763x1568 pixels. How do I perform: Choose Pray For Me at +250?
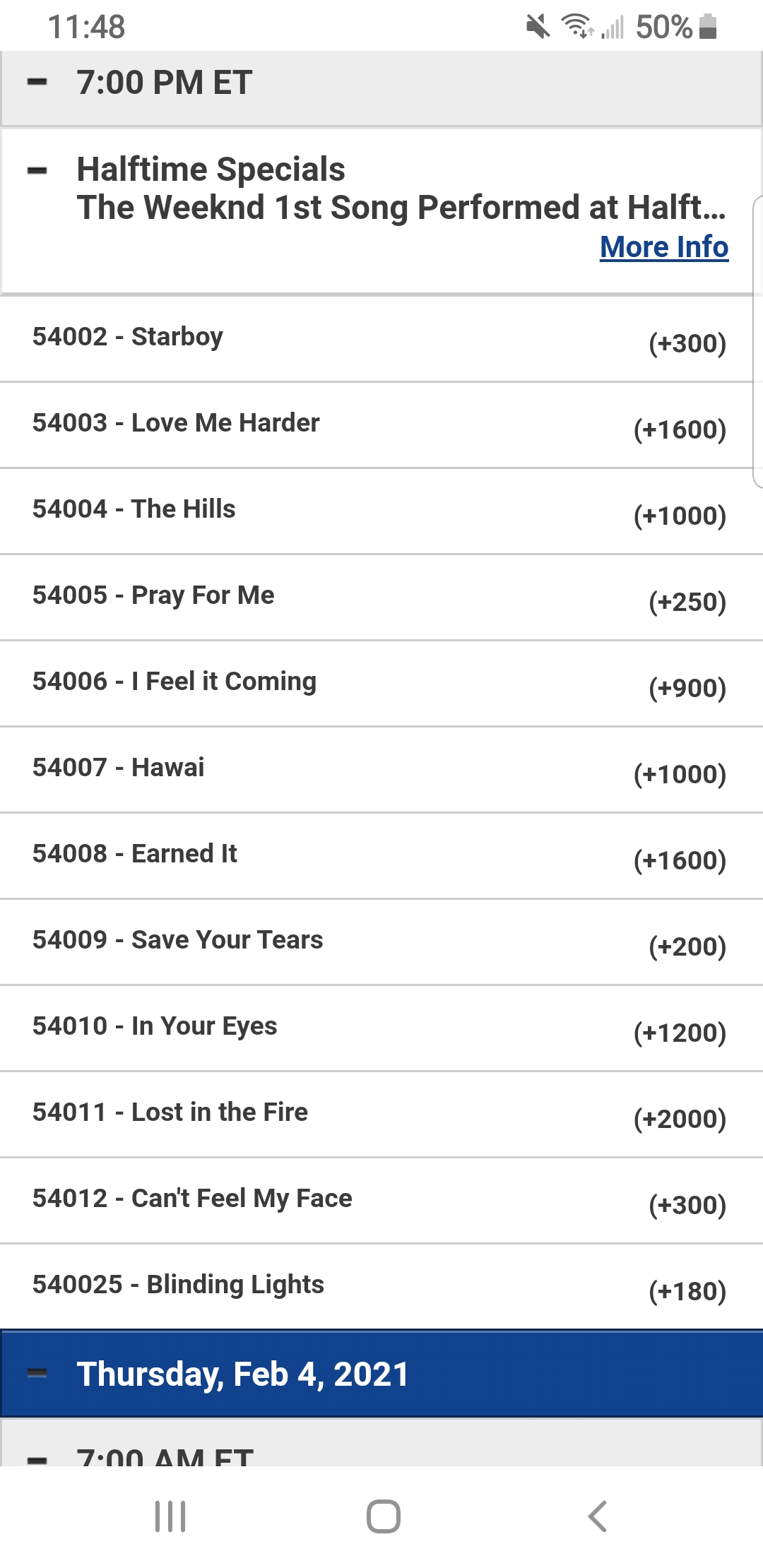[x=381, y=598]
